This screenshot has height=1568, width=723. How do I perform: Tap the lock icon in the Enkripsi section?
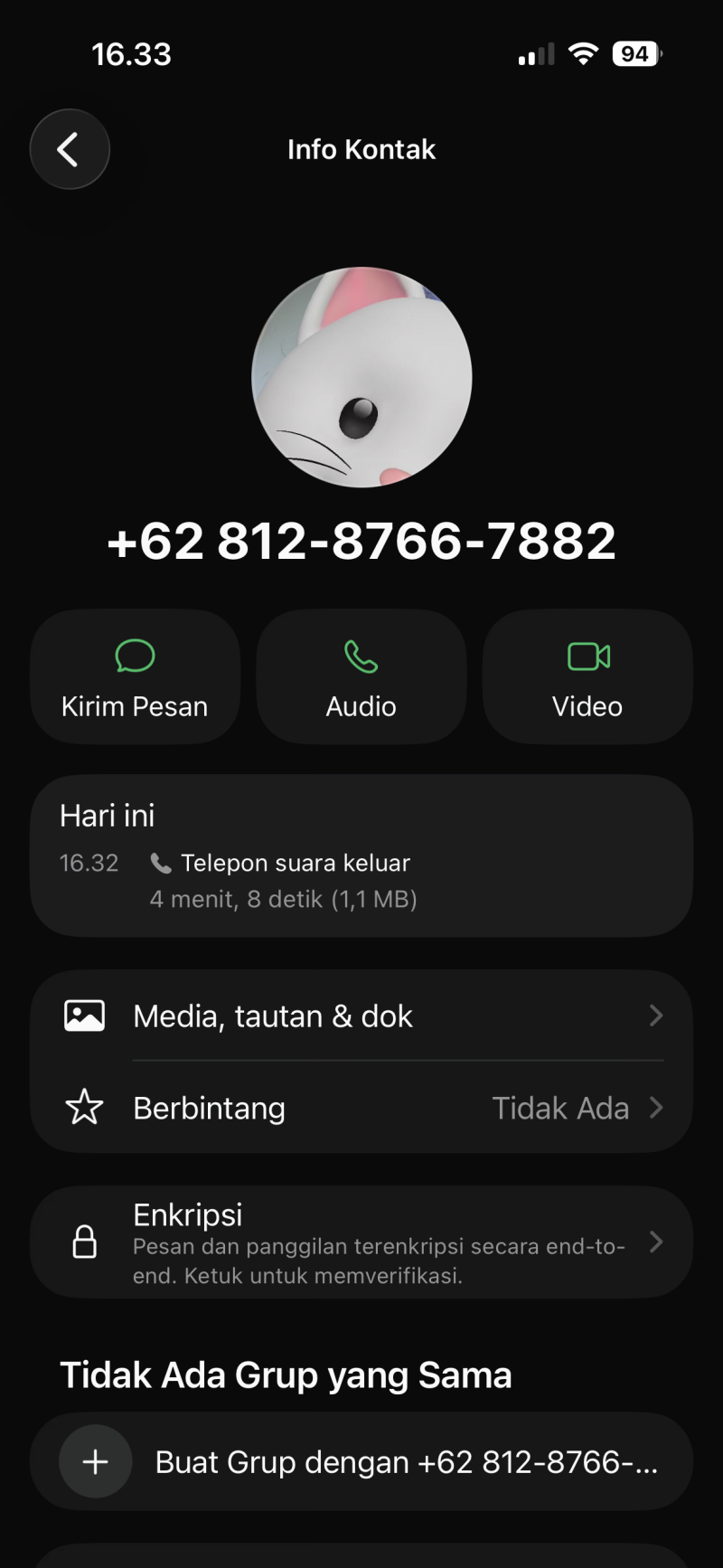86,1242
